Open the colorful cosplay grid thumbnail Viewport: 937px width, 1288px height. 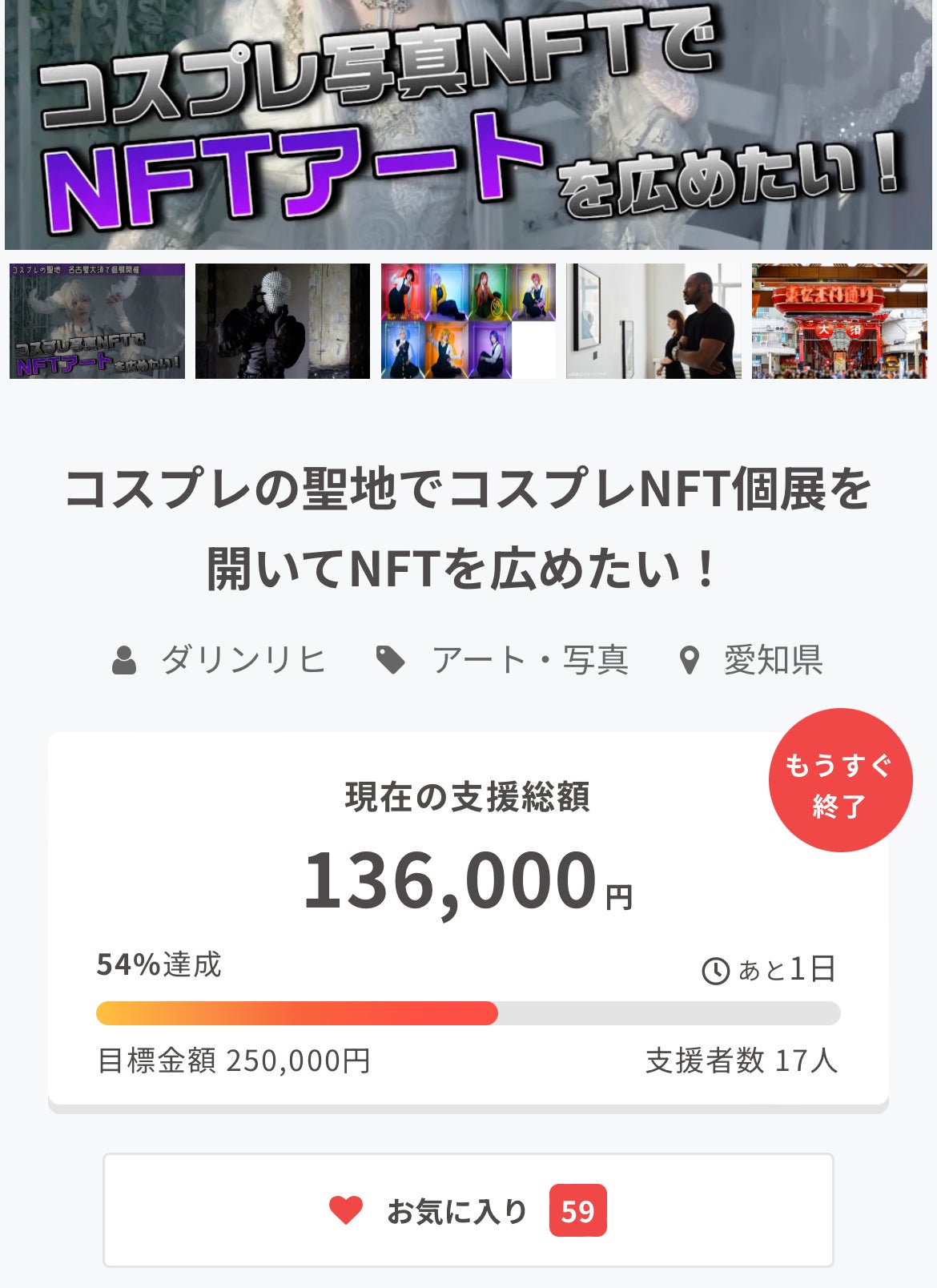(x=468, y=321)
